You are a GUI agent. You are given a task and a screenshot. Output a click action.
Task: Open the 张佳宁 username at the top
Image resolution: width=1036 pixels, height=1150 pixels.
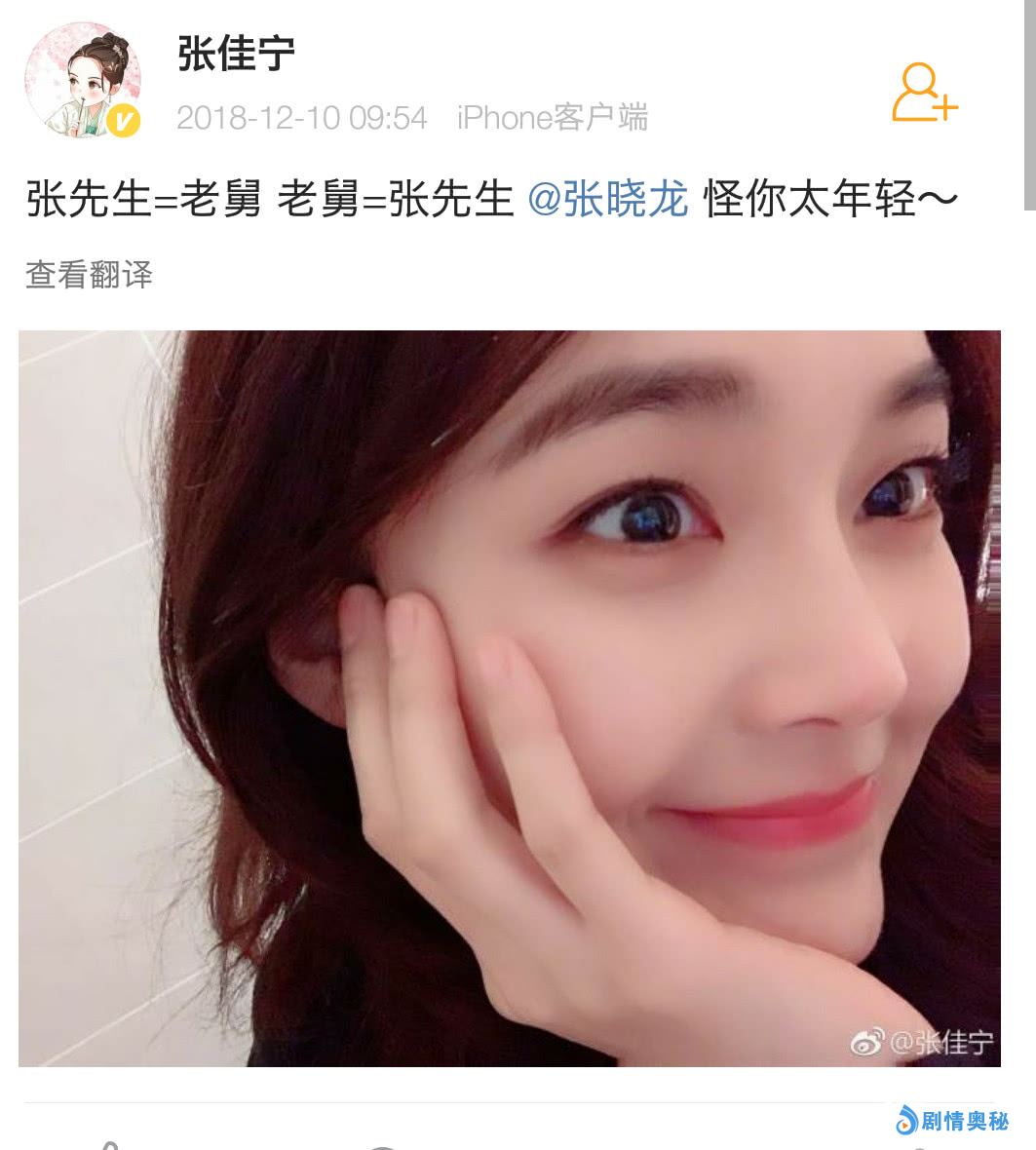point(236,54)
